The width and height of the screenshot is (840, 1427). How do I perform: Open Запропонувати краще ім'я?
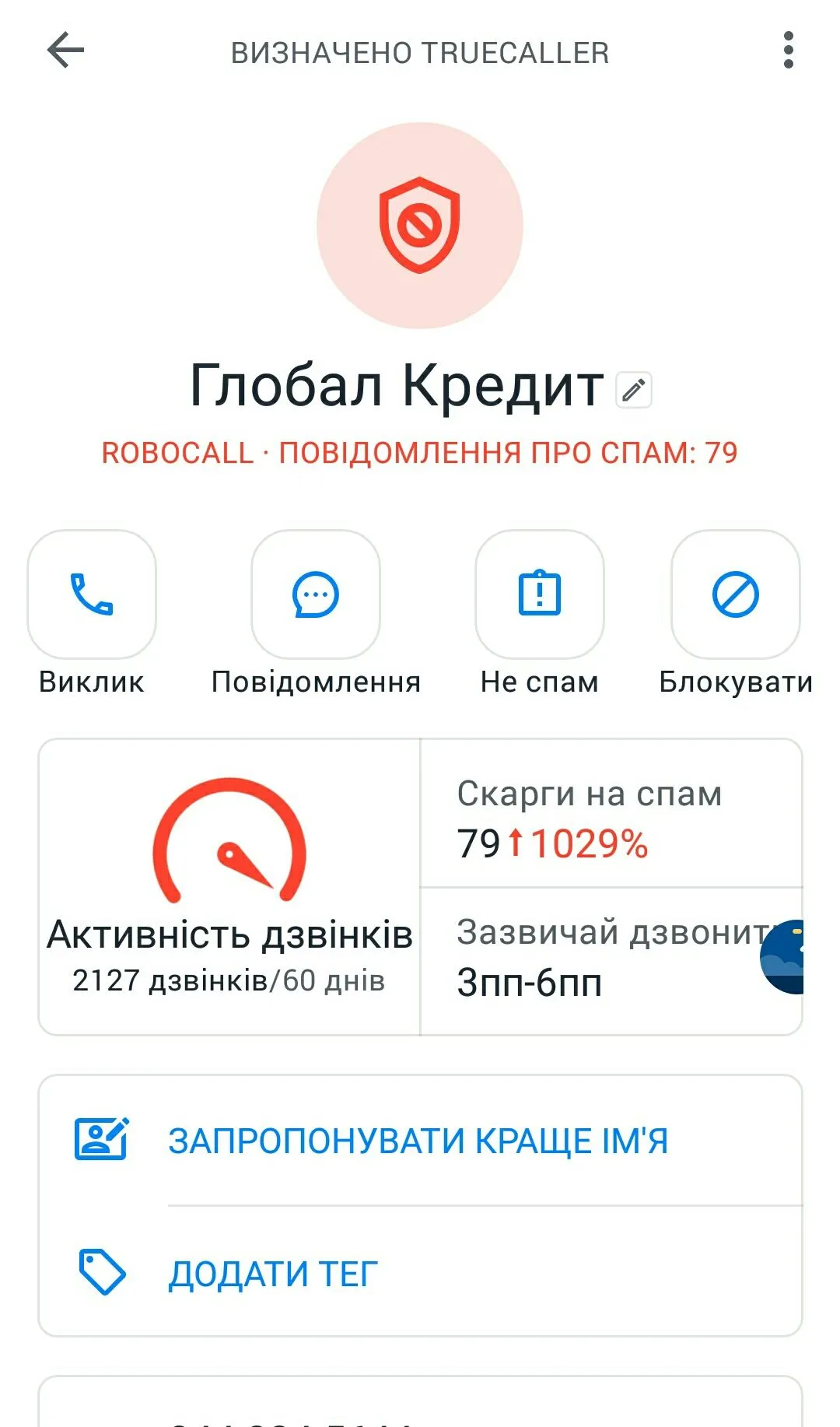click(x=418, y=1141)
